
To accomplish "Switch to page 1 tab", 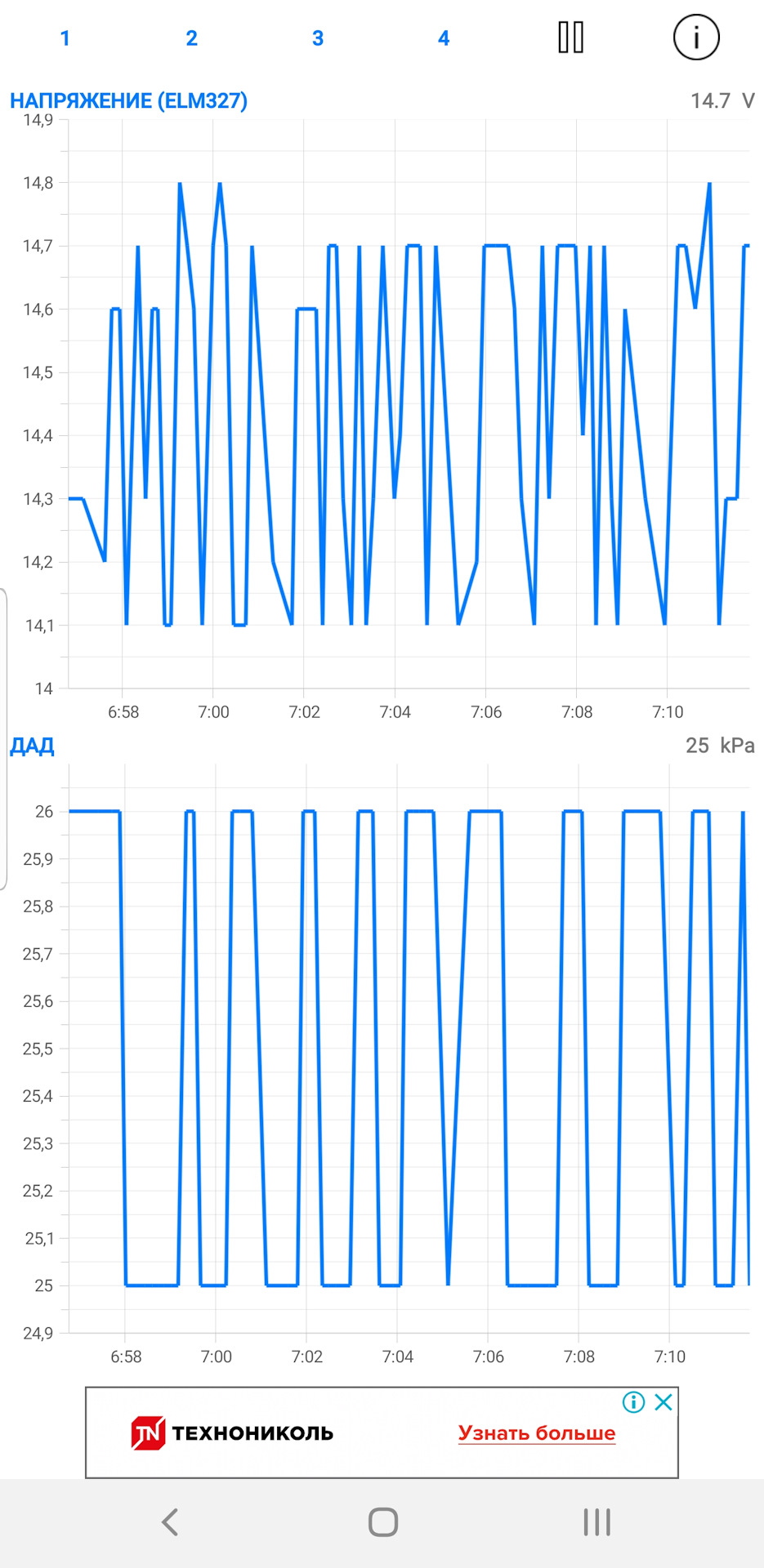I will pyautogui.click(x=65, y=38).
